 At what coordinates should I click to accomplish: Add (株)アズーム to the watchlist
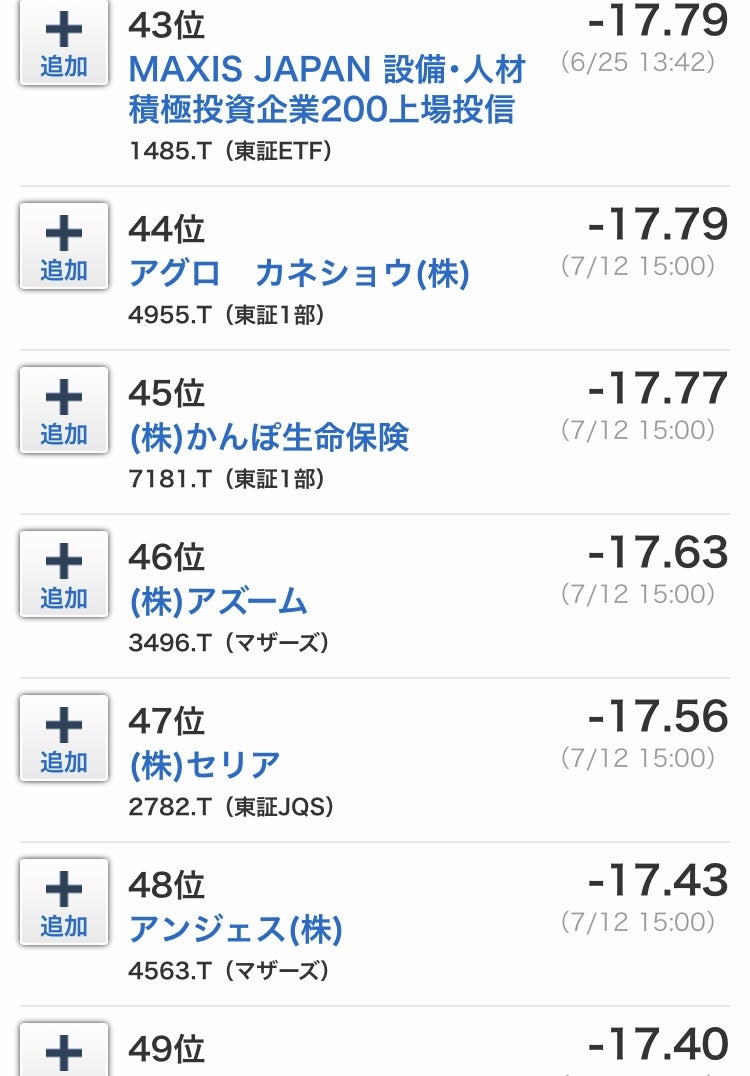tap(64, 574)
